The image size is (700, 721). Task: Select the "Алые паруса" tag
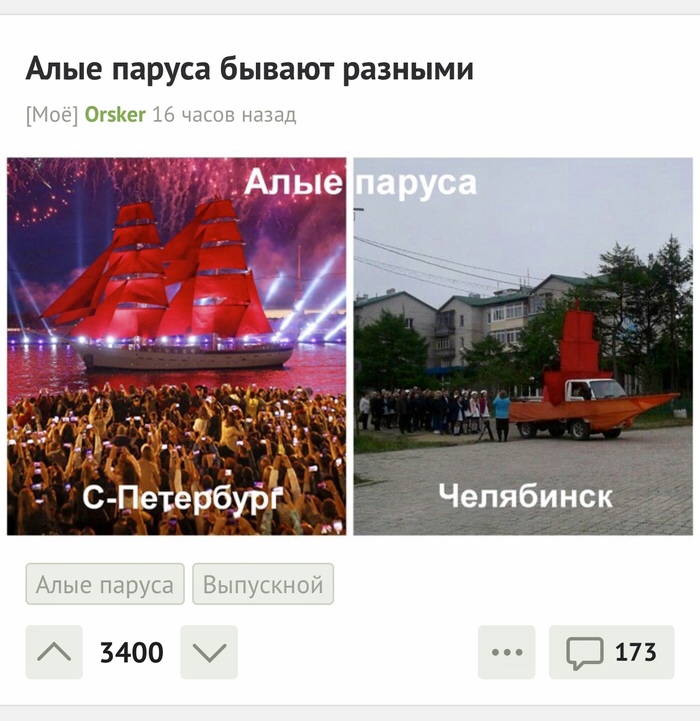[105, 585]
